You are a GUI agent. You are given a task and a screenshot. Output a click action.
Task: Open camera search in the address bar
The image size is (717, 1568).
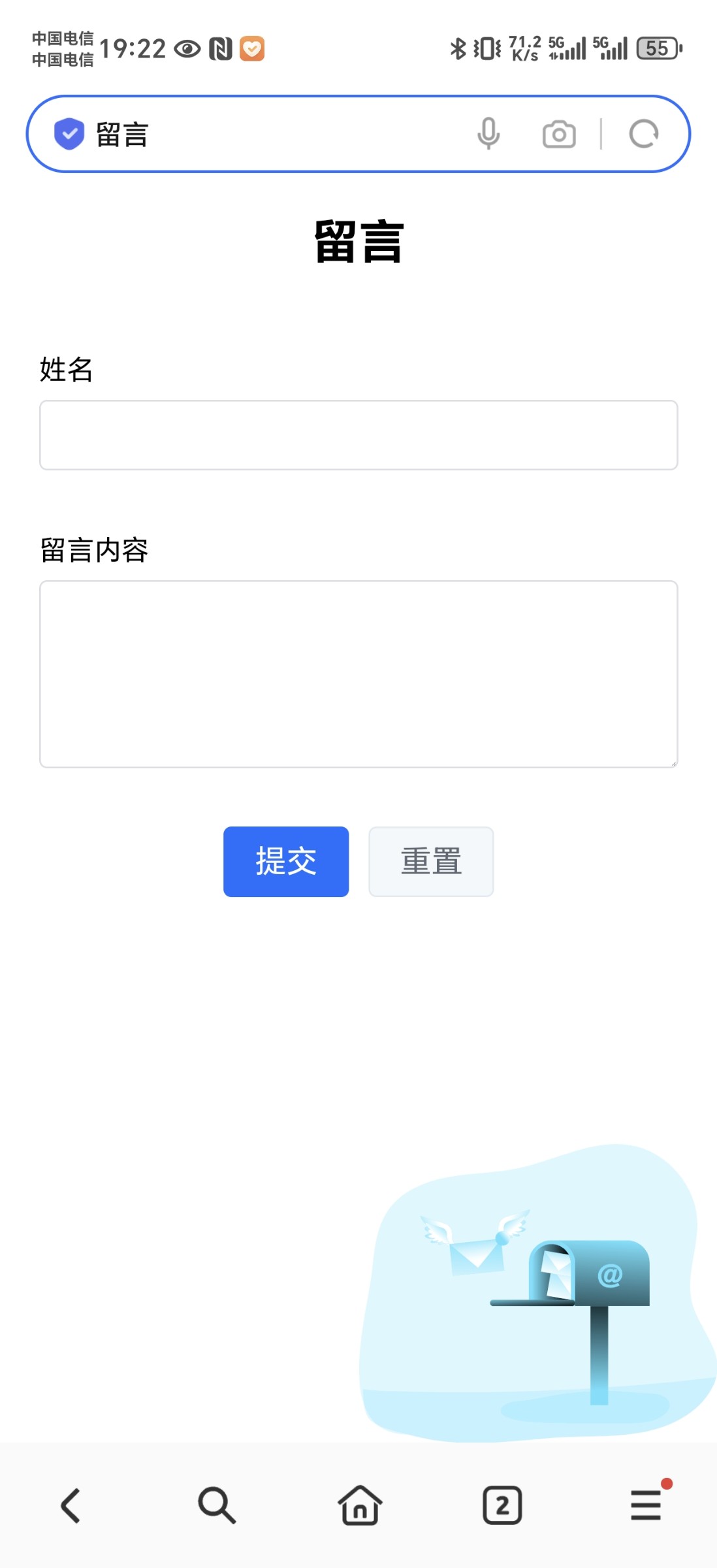click(559, 134)
